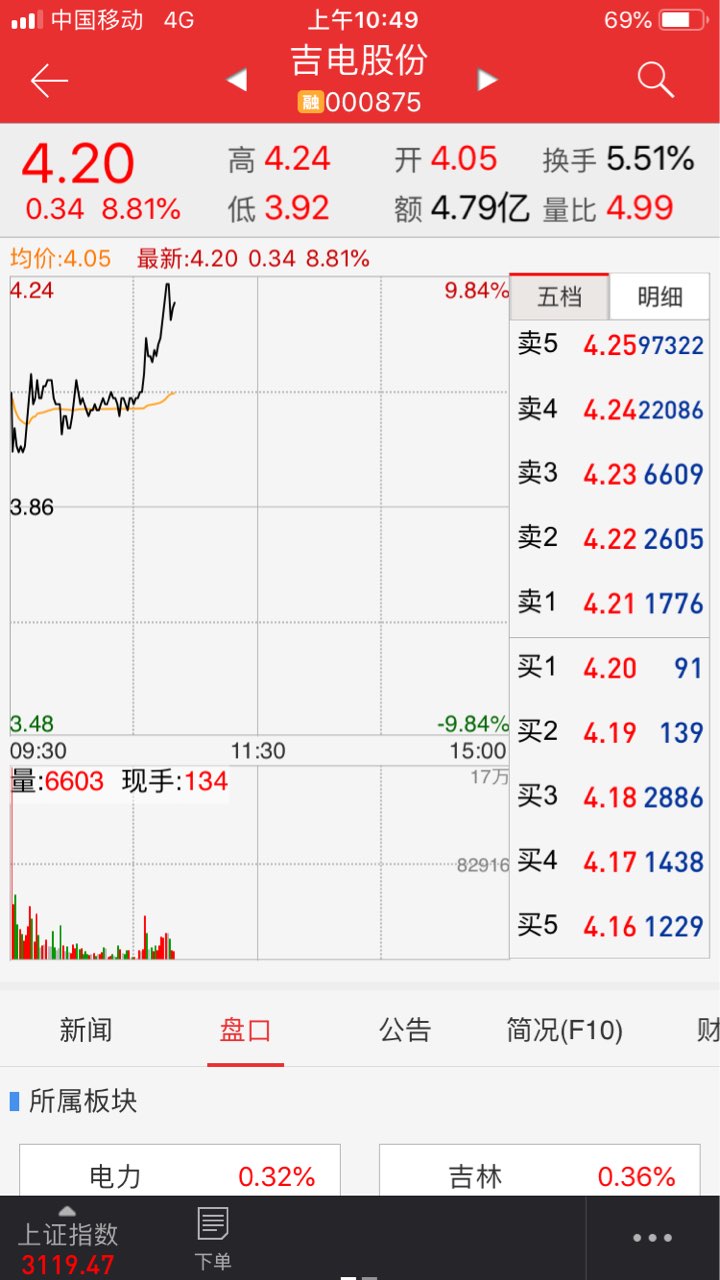Select the 五档 order book tab
The image size is (720, 1280).
pos(559,297)
